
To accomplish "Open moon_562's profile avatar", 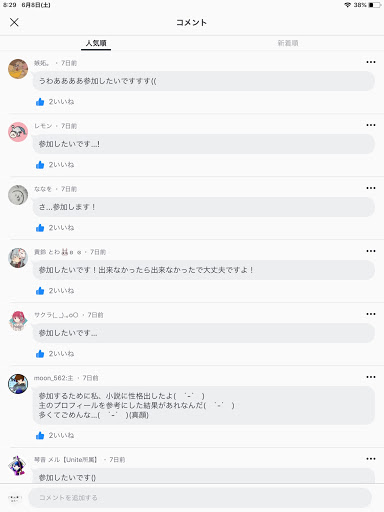I will (x=18, y=384).
